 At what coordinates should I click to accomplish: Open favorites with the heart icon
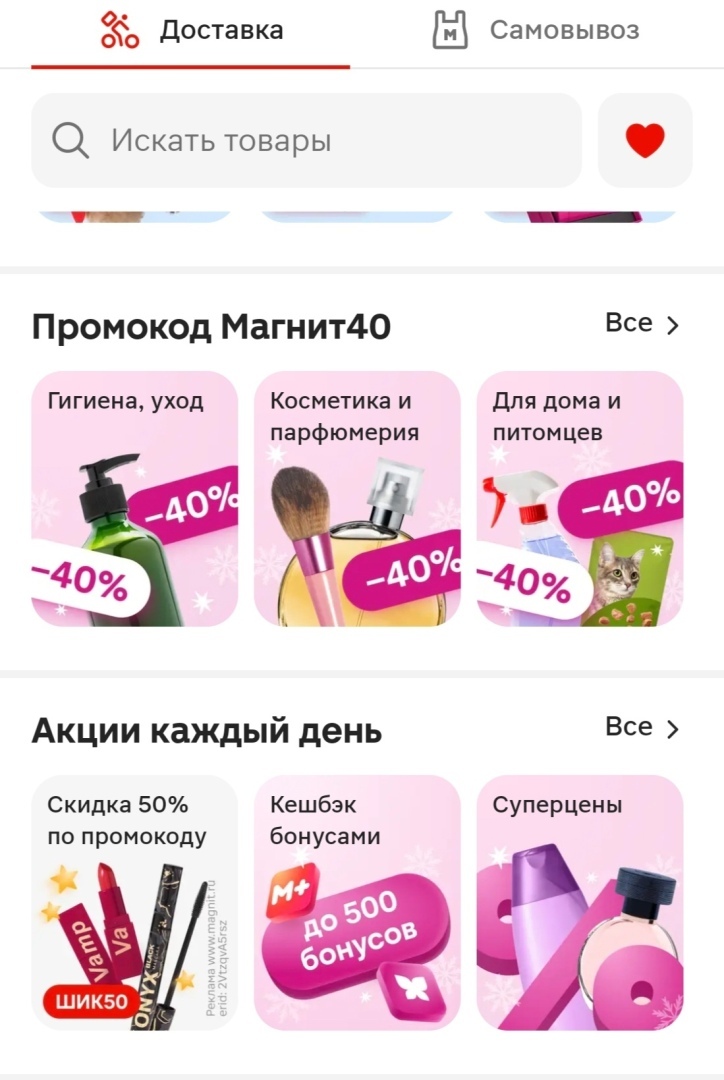pos(644,141)
